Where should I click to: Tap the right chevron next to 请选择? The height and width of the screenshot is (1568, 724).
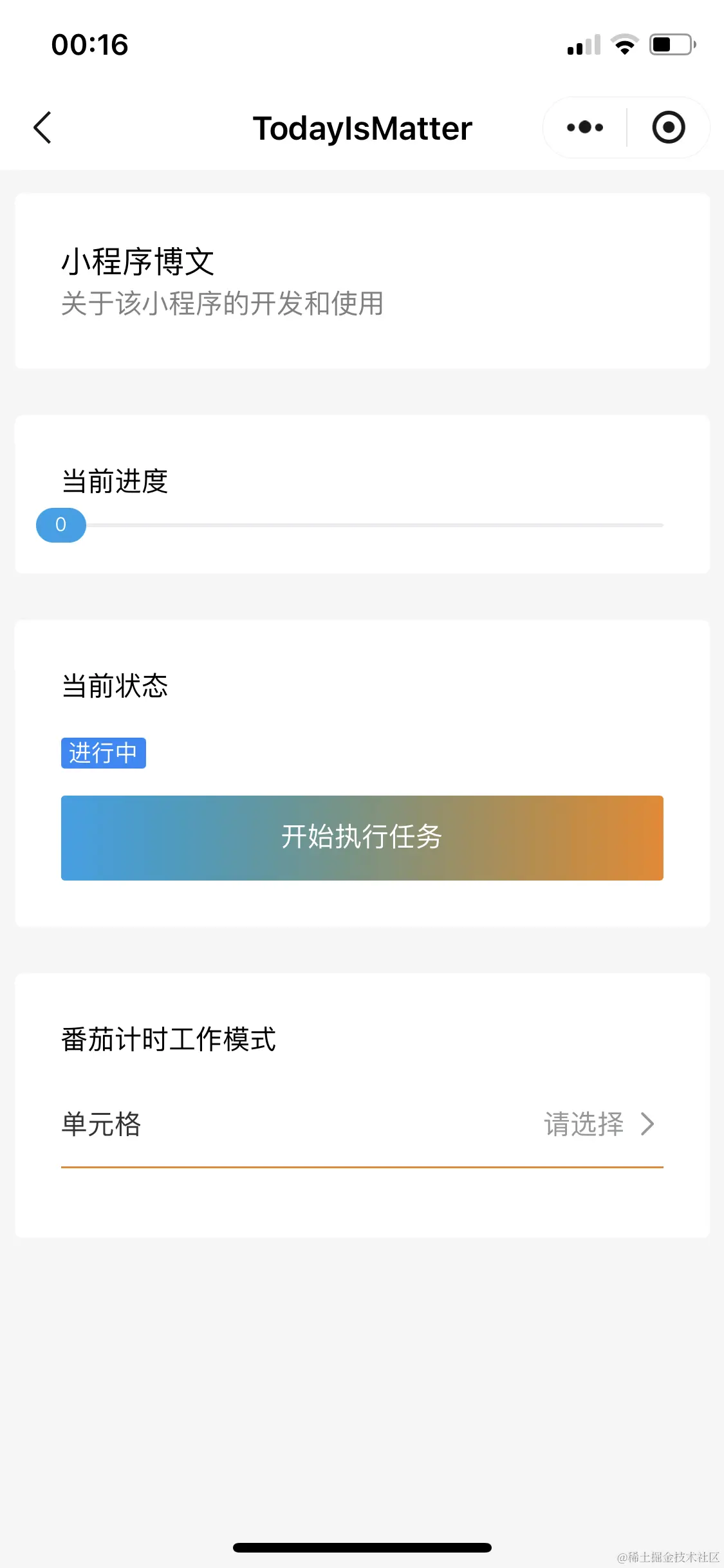point(648,1125)
